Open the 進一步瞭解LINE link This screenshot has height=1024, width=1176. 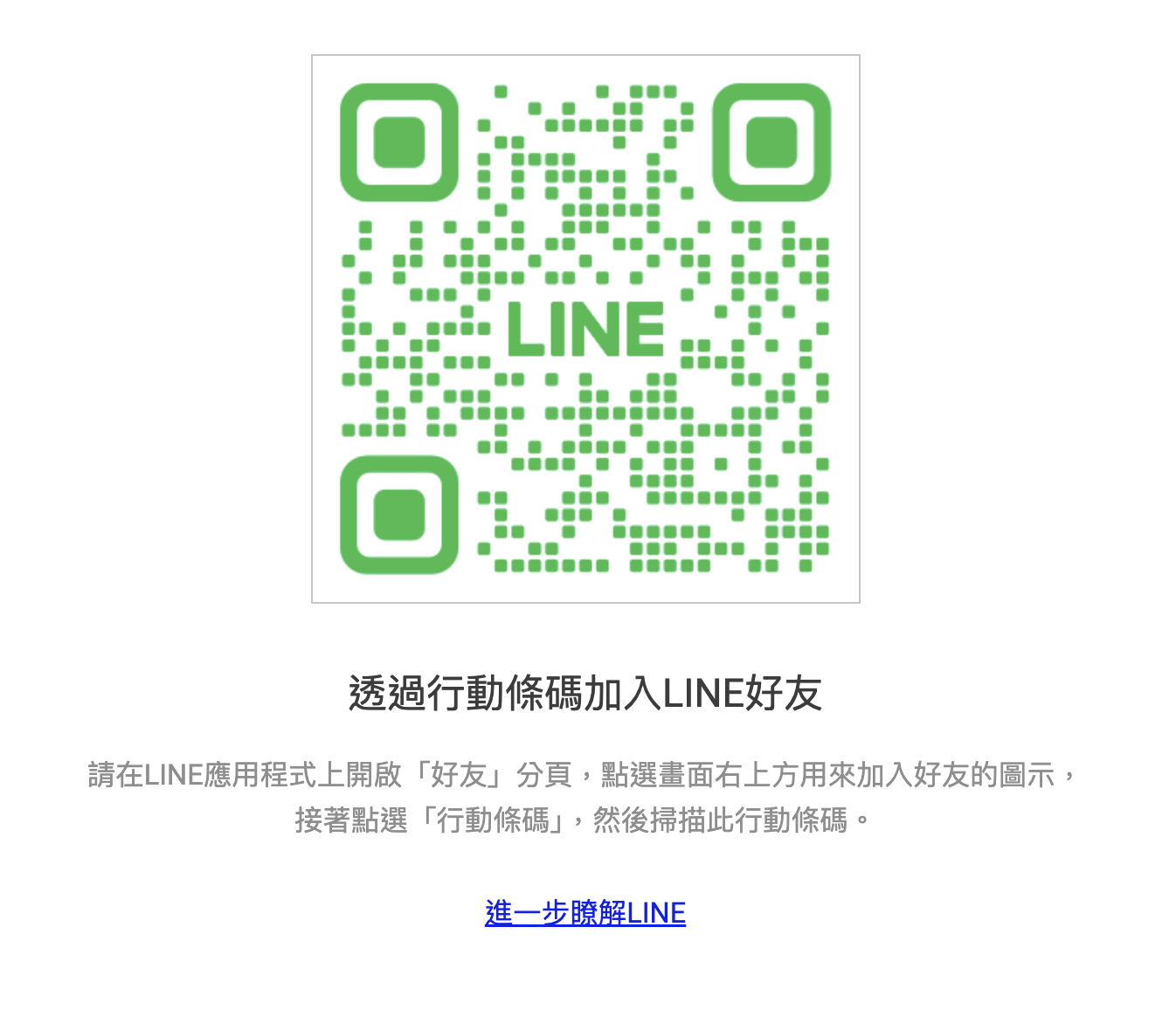585,913
